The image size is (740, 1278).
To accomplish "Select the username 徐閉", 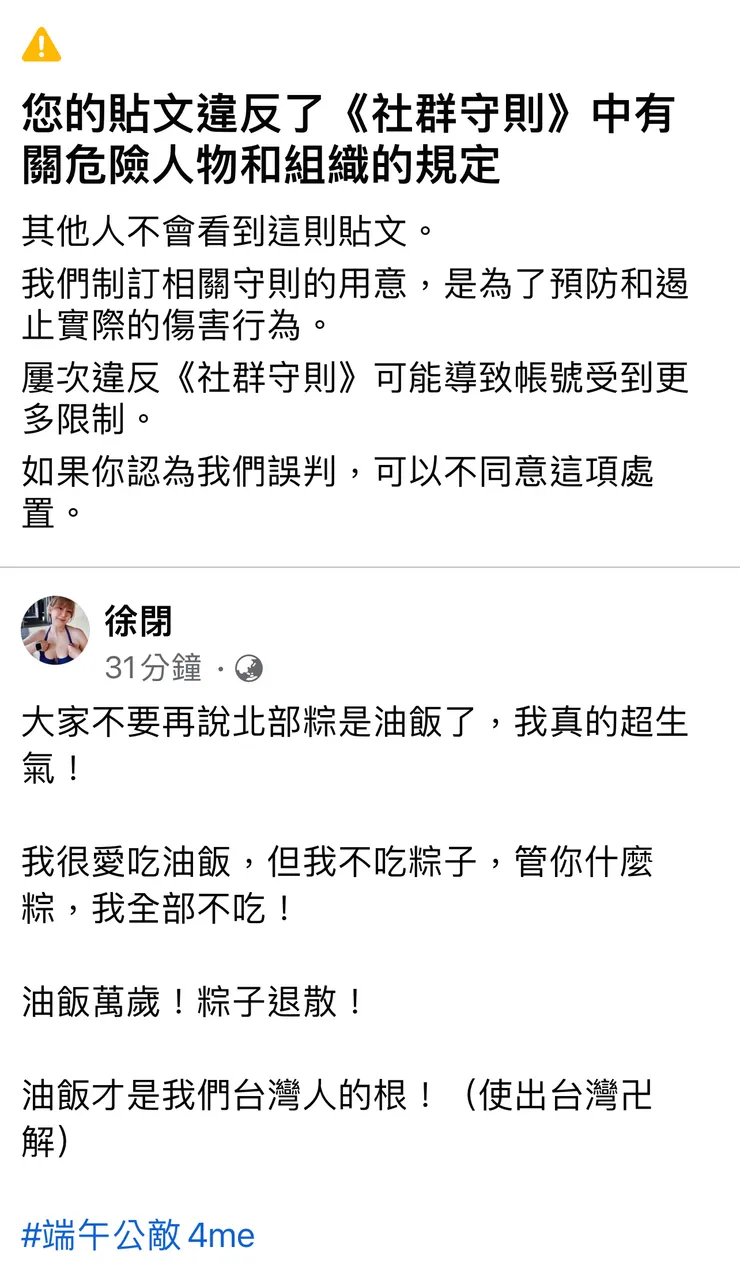I will [140, 622].
